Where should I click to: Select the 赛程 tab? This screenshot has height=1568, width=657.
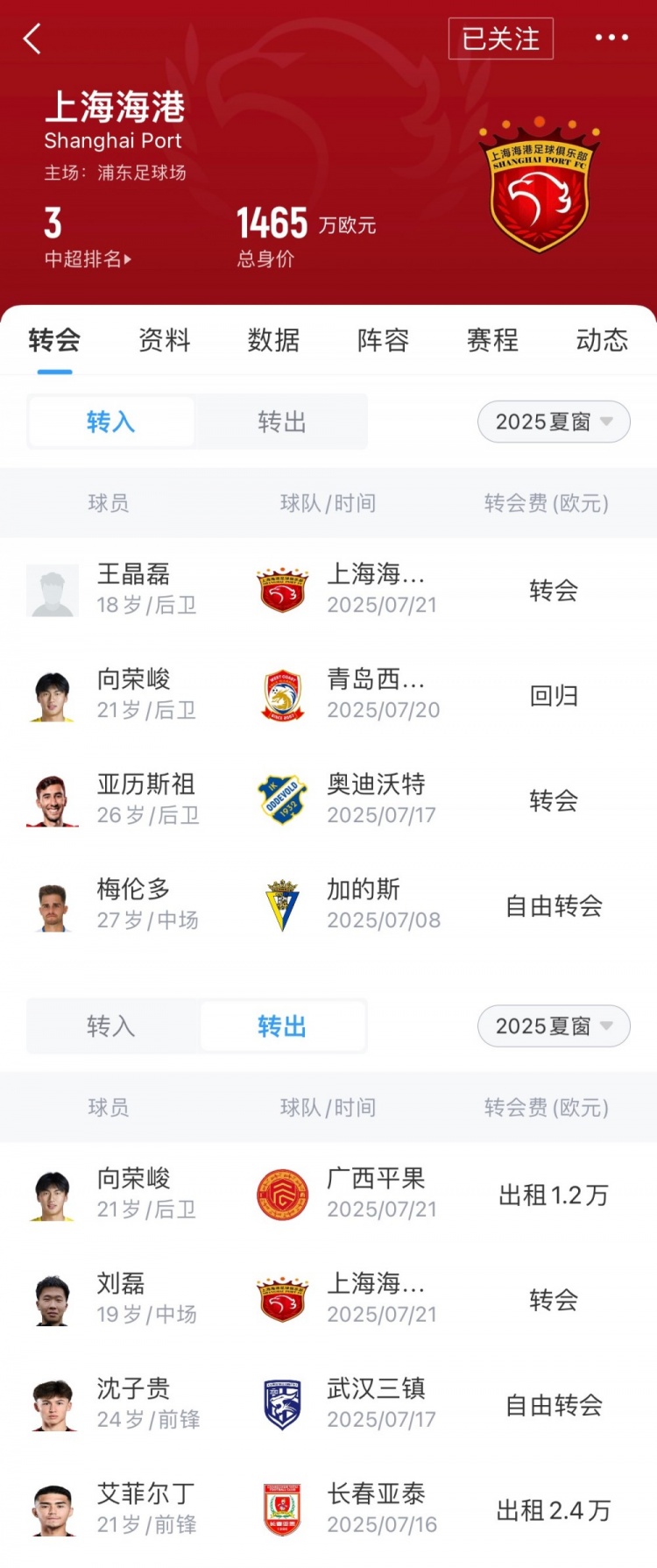[492, 340]
